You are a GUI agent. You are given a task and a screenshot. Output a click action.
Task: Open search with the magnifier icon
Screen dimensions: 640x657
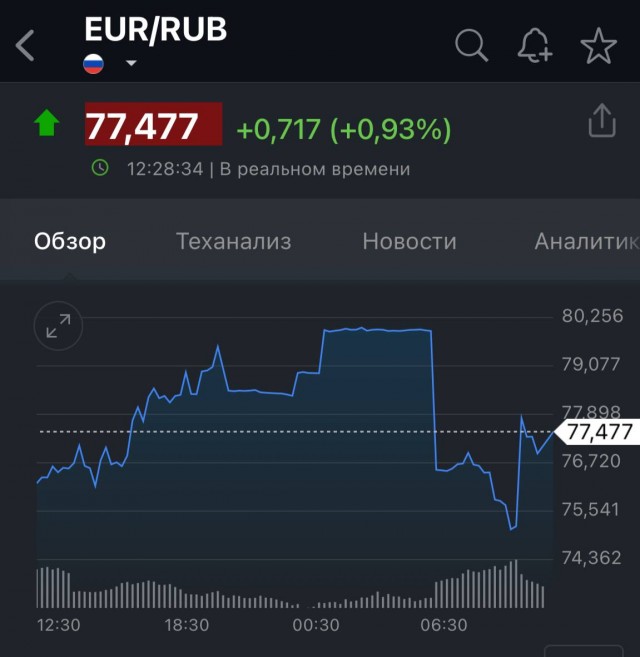pos(470,45)
